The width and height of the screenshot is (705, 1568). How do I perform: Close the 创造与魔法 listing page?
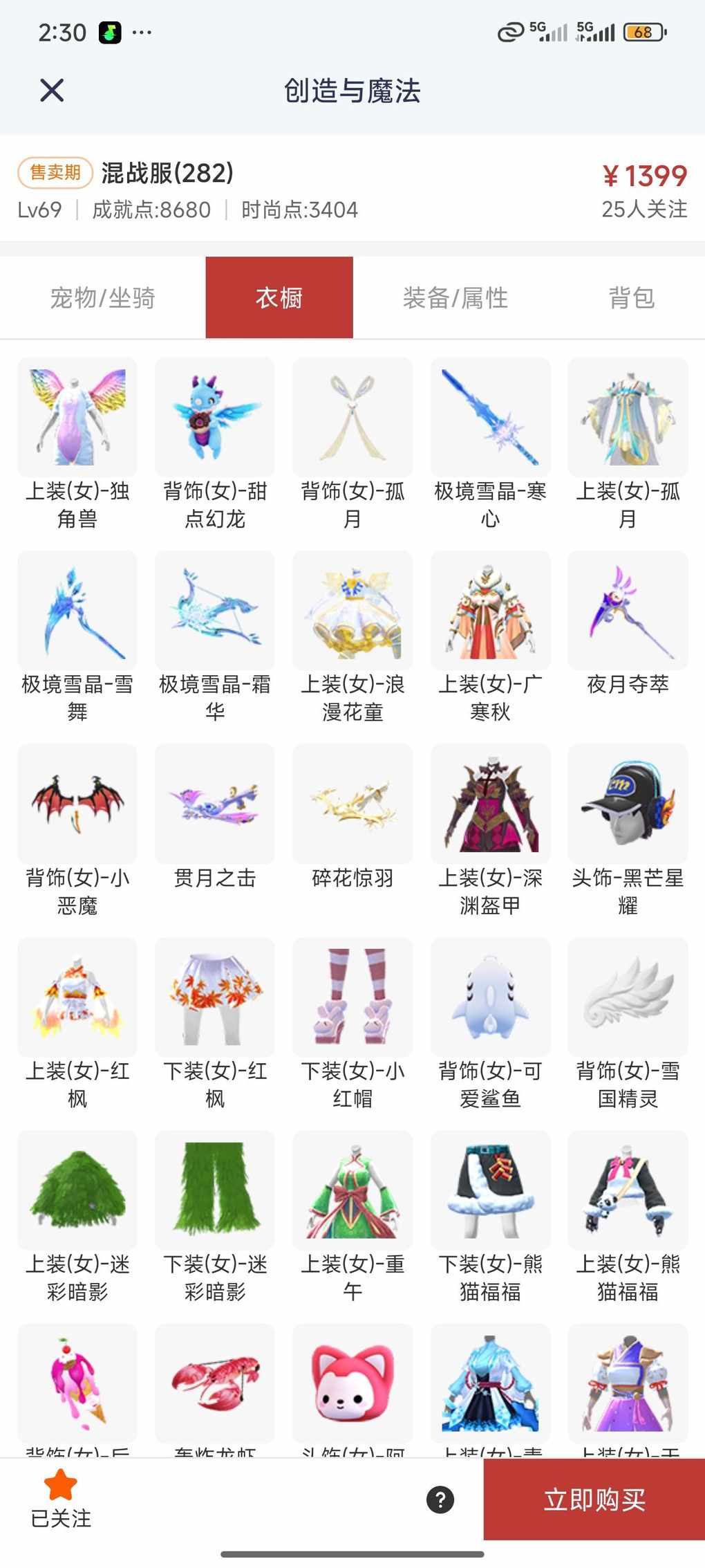pyautogui.click(x=52, y=91)
